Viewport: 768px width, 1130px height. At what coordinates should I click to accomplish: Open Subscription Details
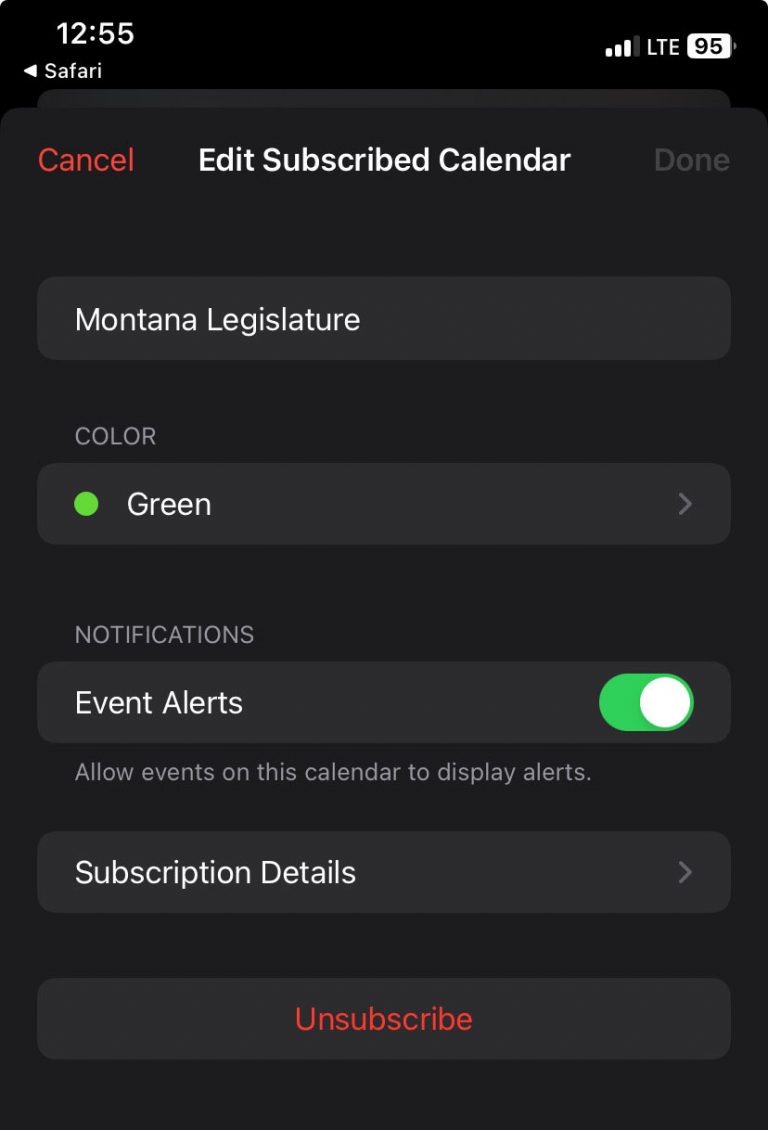point(384,872)
